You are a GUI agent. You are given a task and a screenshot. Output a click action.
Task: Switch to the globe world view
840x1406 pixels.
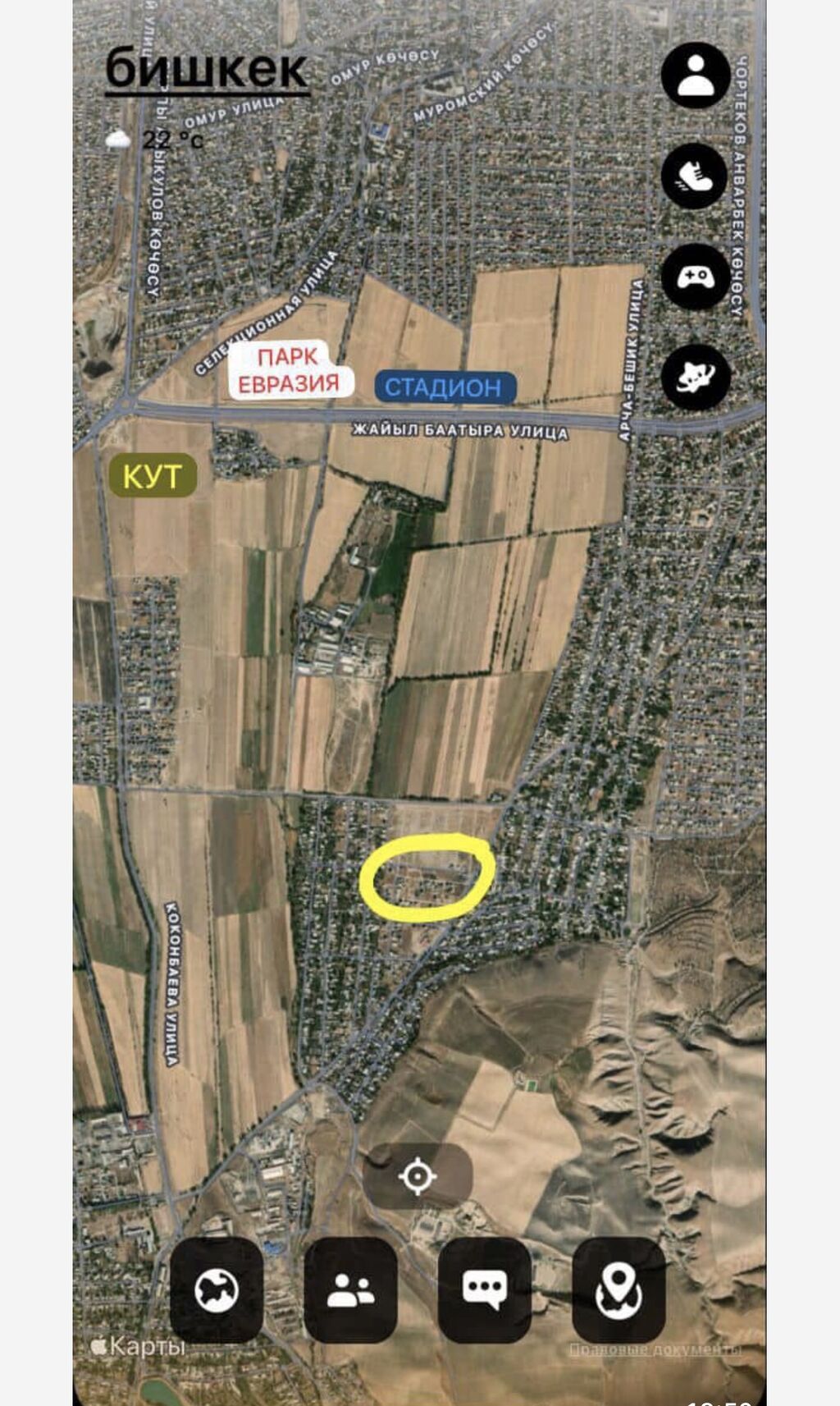click(217, 1290)
